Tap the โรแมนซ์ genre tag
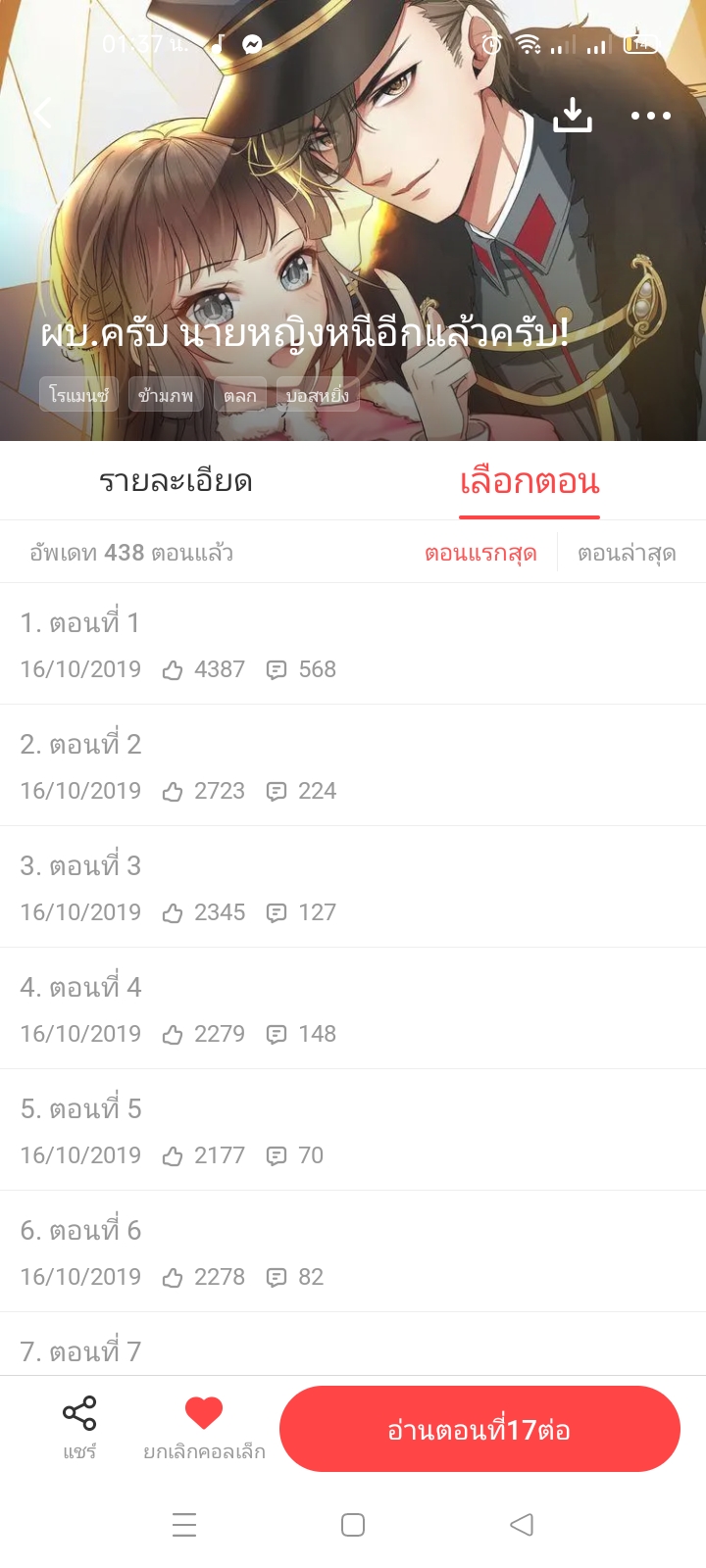The width and height of the screenshot is (706, 1568). point(79,395)
